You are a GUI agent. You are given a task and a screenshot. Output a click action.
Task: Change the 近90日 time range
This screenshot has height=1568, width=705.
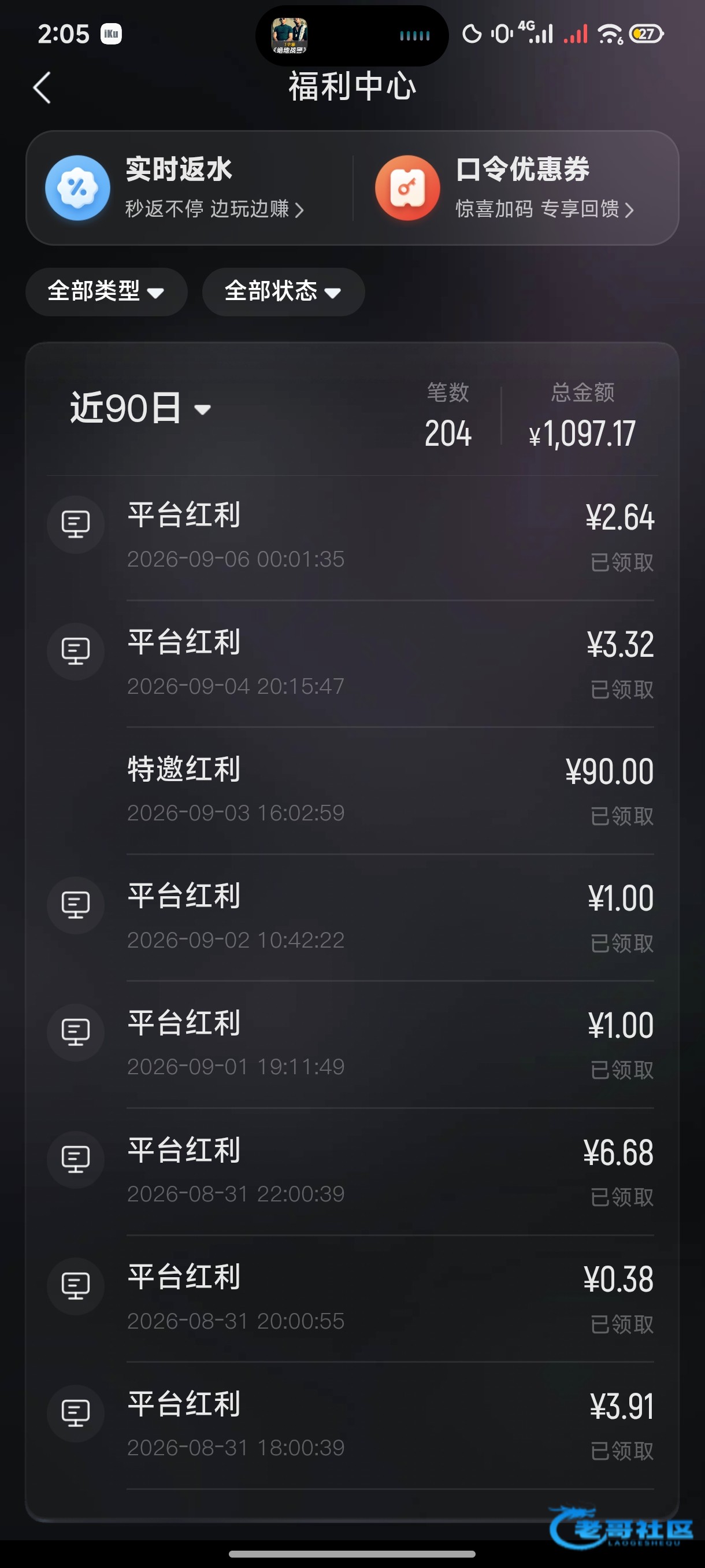click(140, 408)
